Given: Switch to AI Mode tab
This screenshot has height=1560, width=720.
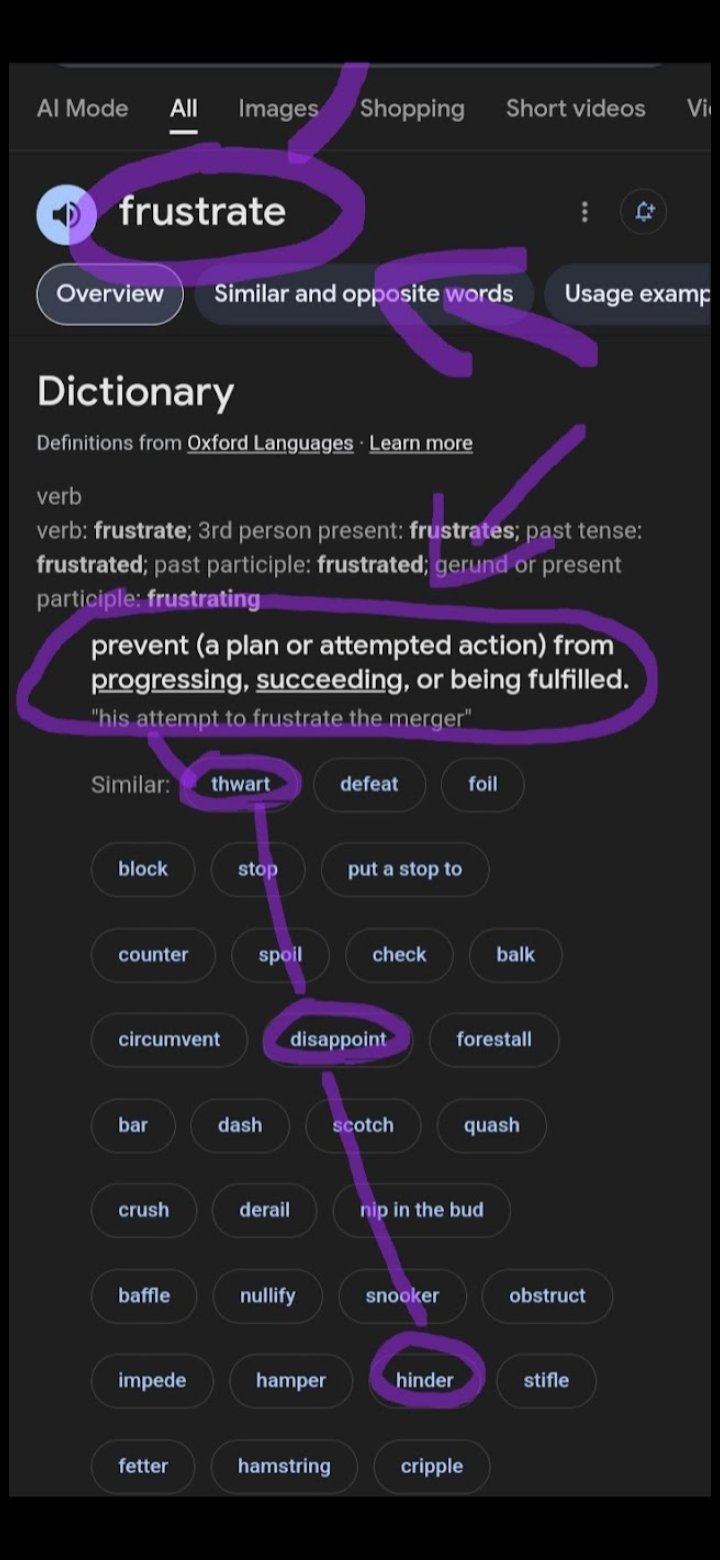Looking at the screenshot, I should pyautogui.click(x=82, y=108).
